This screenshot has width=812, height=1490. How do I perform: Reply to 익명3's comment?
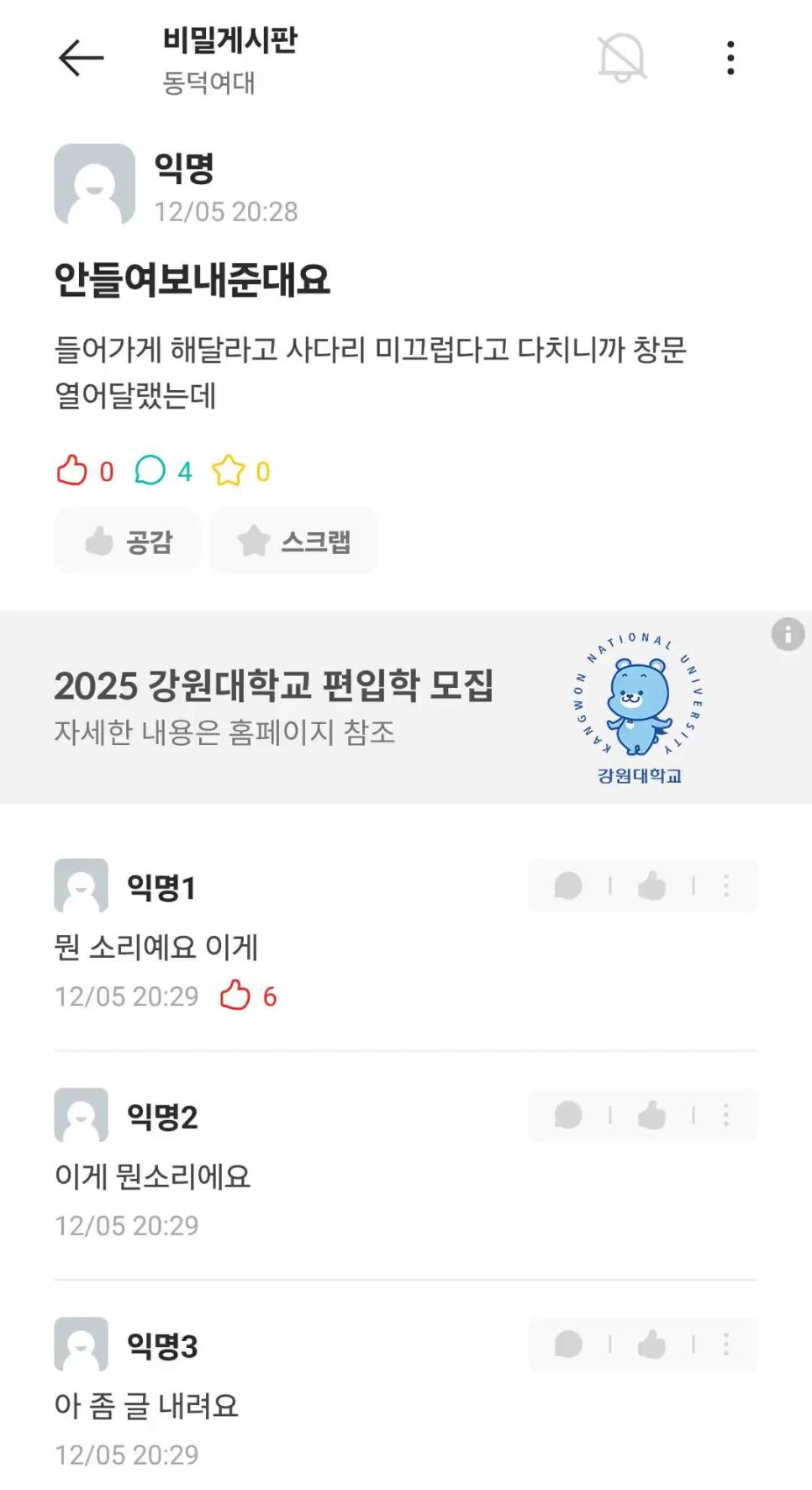[x=568, y=1345]
